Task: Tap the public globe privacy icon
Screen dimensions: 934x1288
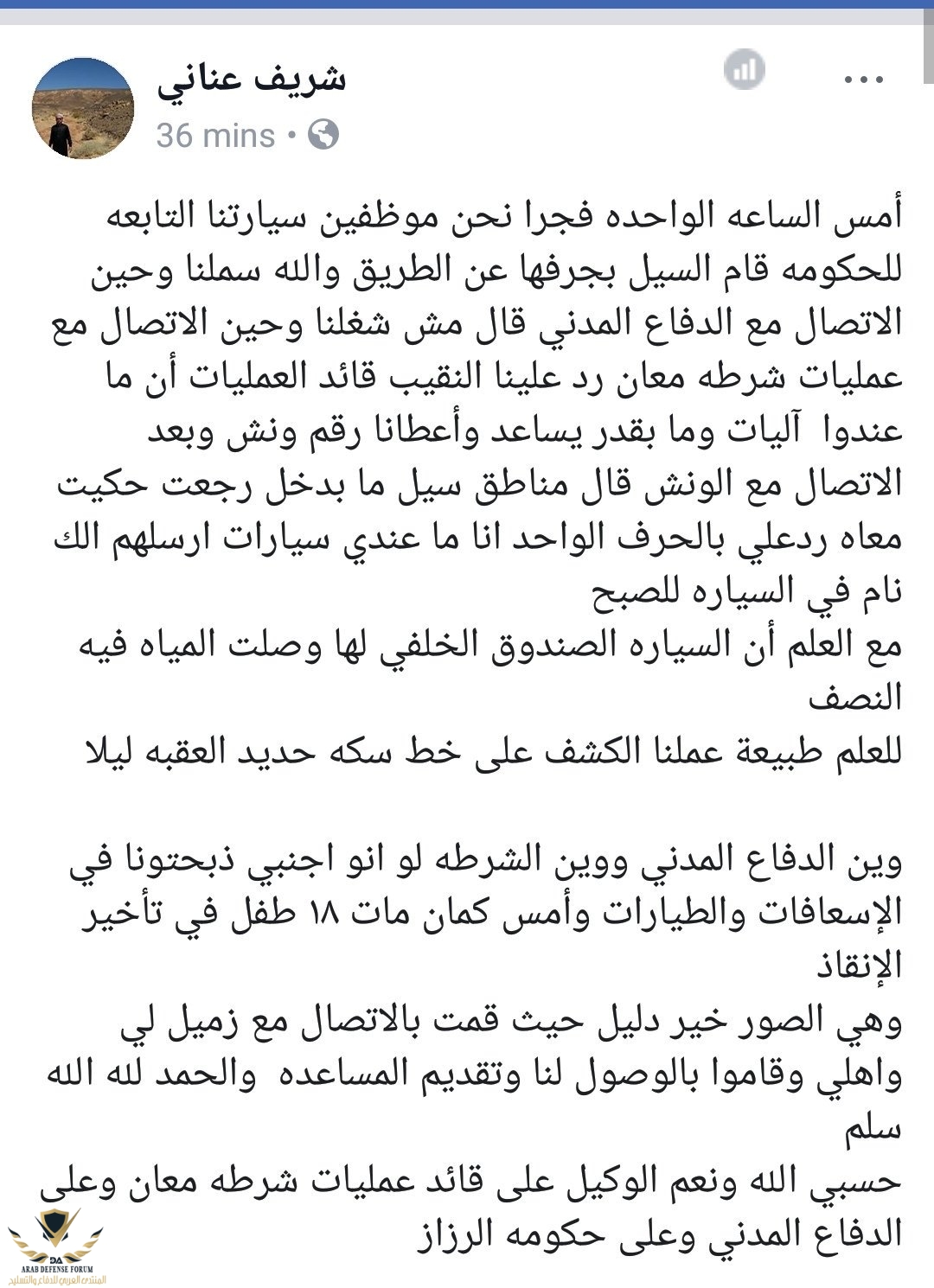Action: pyautogui.click(x=323, y=135)
